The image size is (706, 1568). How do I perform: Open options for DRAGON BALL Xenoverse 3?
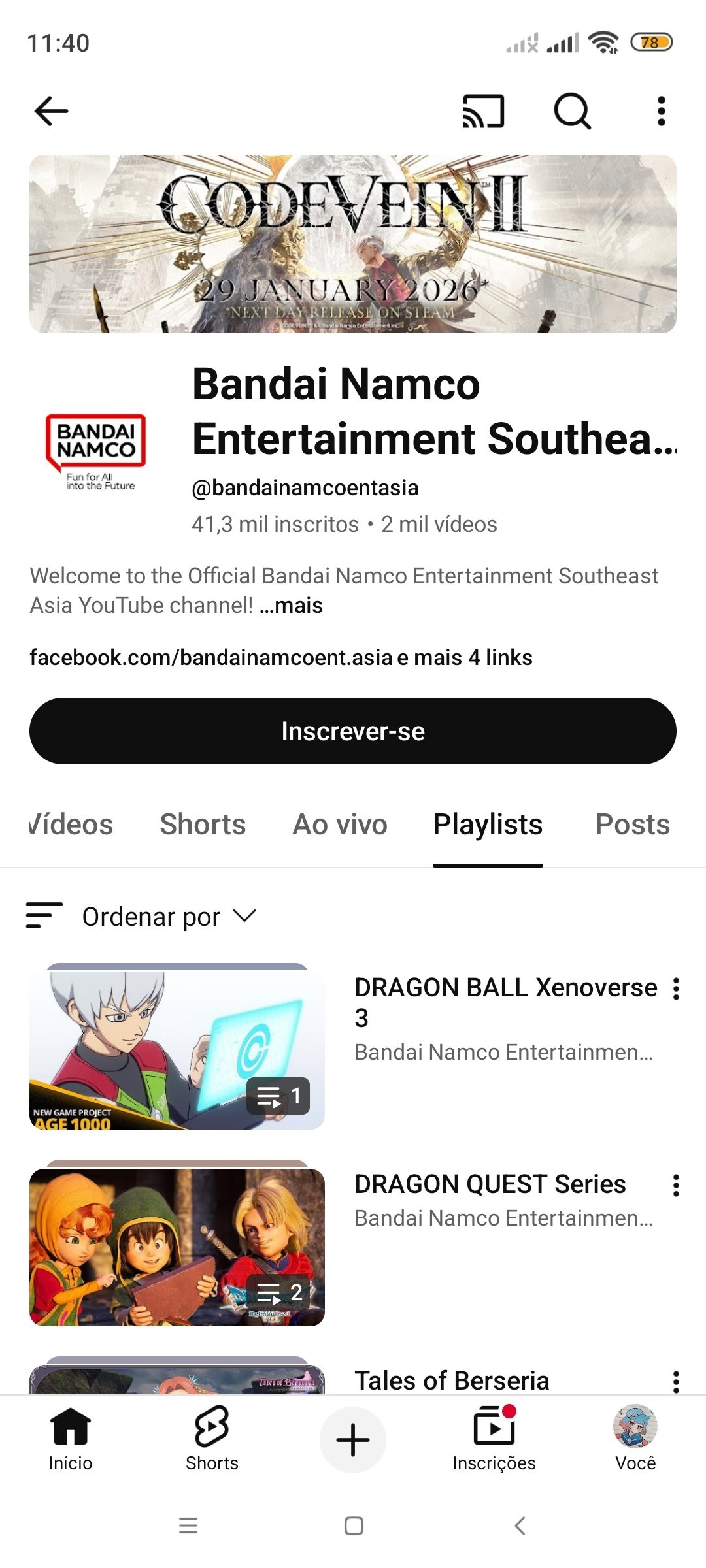pos(676,989)
